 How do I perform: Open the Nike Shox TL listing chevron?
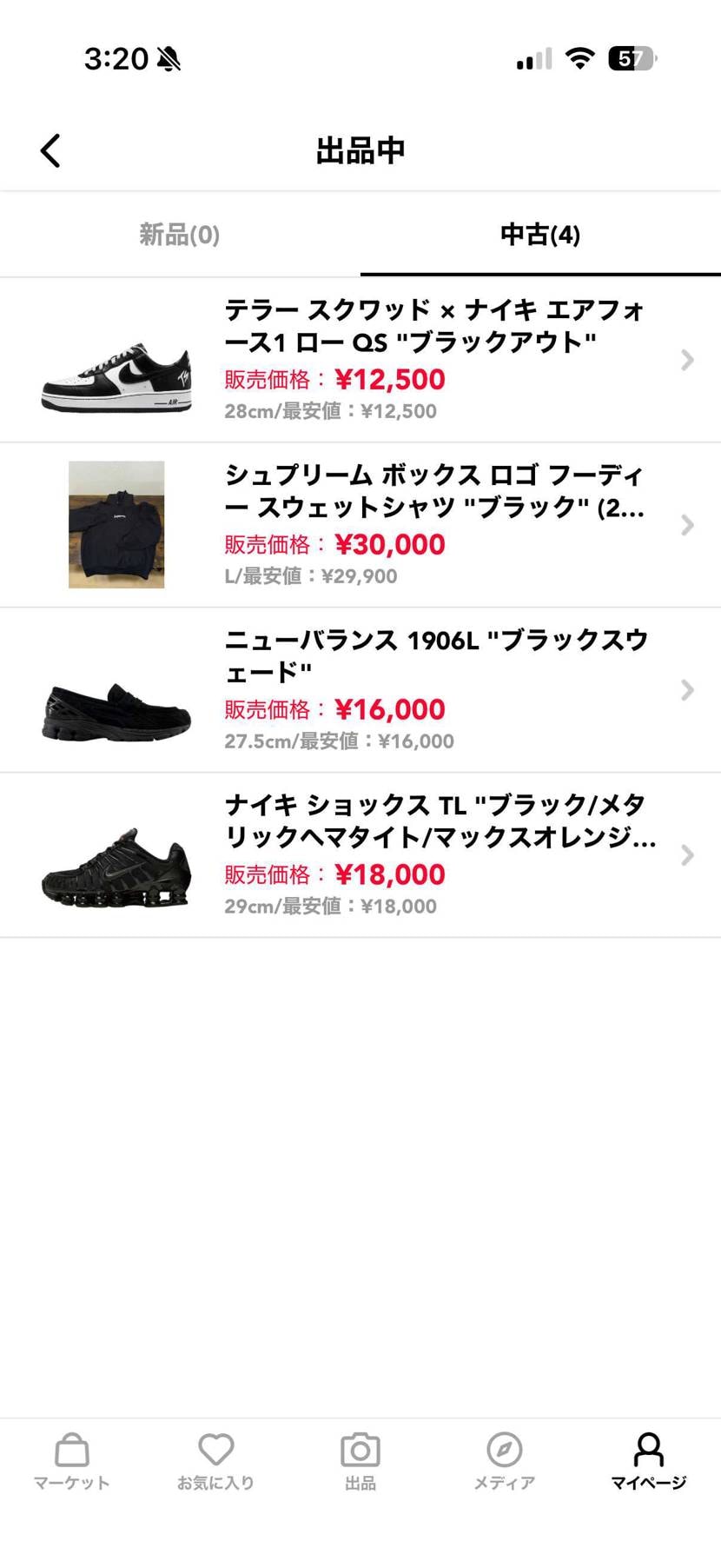[687, 855]
